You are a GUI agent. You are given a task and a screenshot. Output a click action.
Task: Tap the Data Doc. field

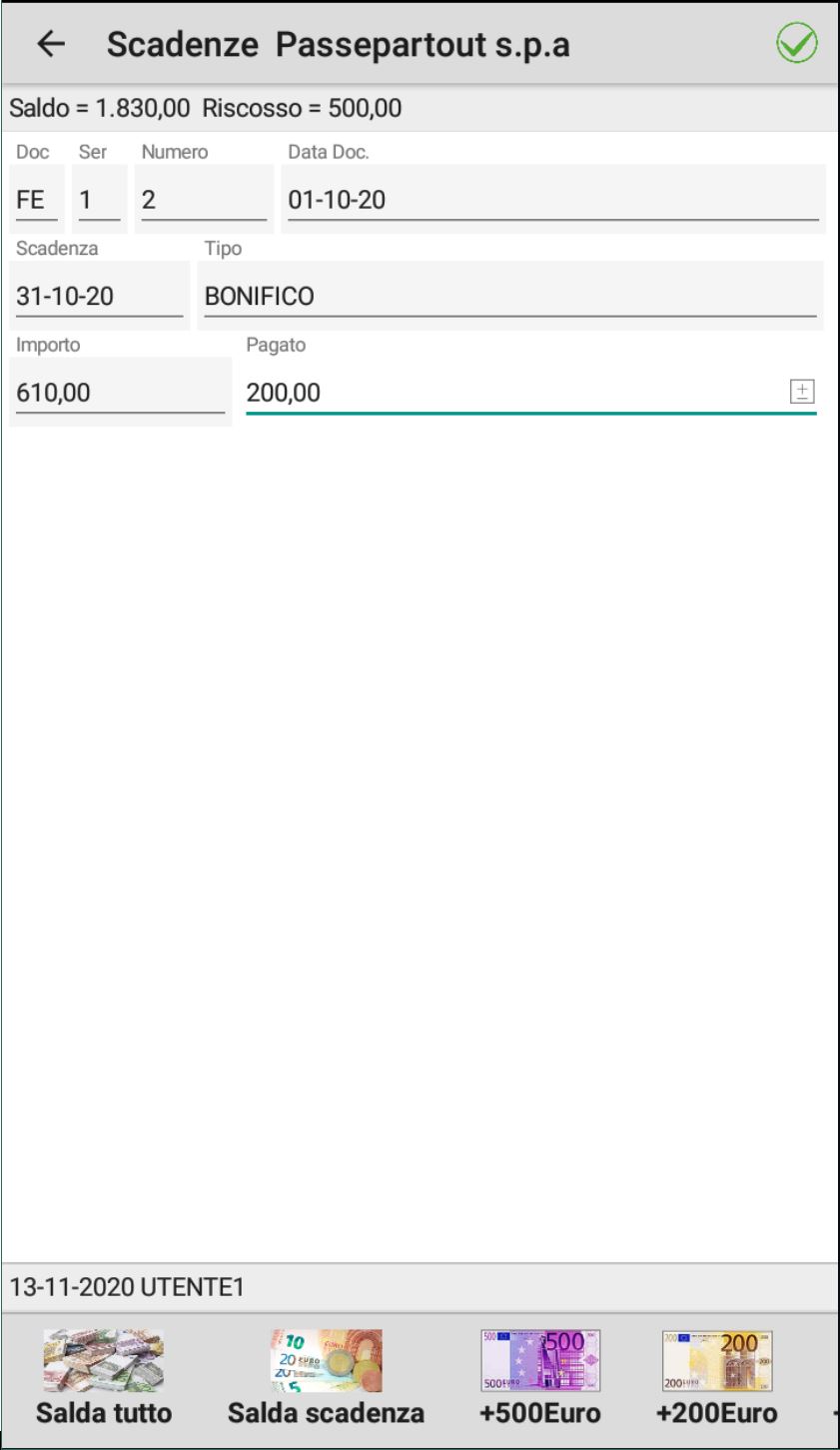(x=552, y=200)
